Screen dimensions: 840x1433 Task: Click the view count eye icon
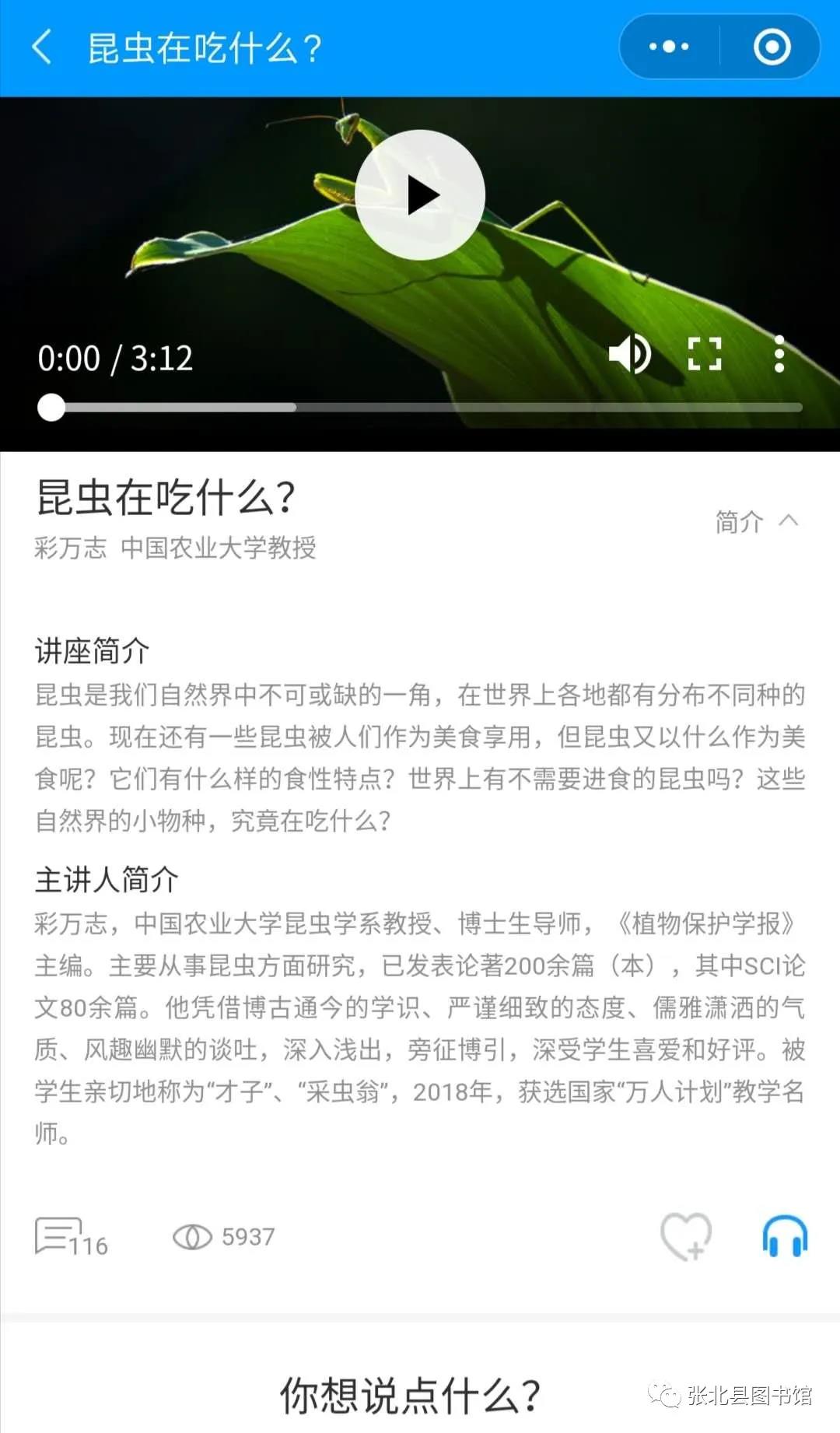tap(196, 1237)
